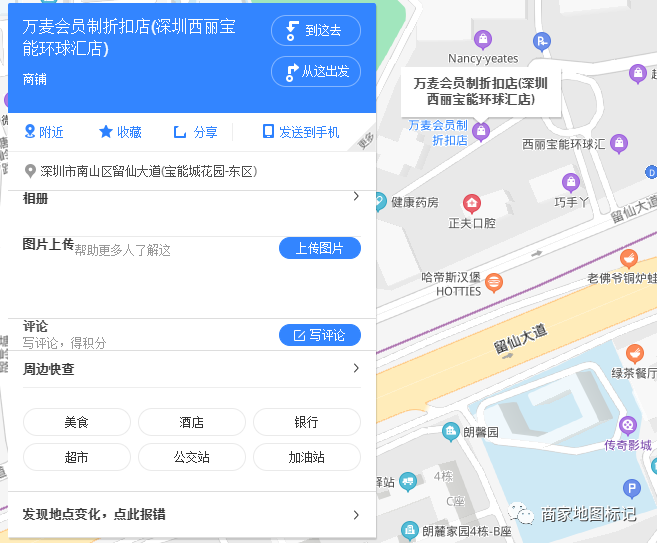Share this place via 分享
Image resolution: width=657 pixels, height=543 pixels.
click(x=195, y=132)
